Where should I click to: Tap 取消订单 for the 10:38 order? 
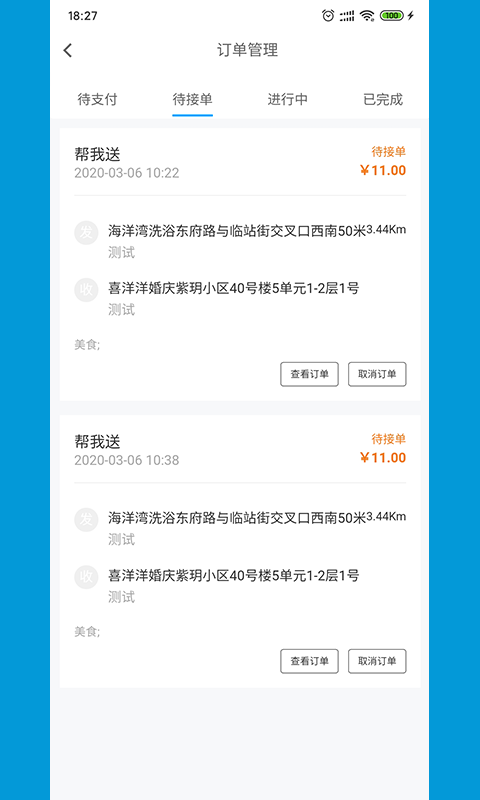point(377,661)
